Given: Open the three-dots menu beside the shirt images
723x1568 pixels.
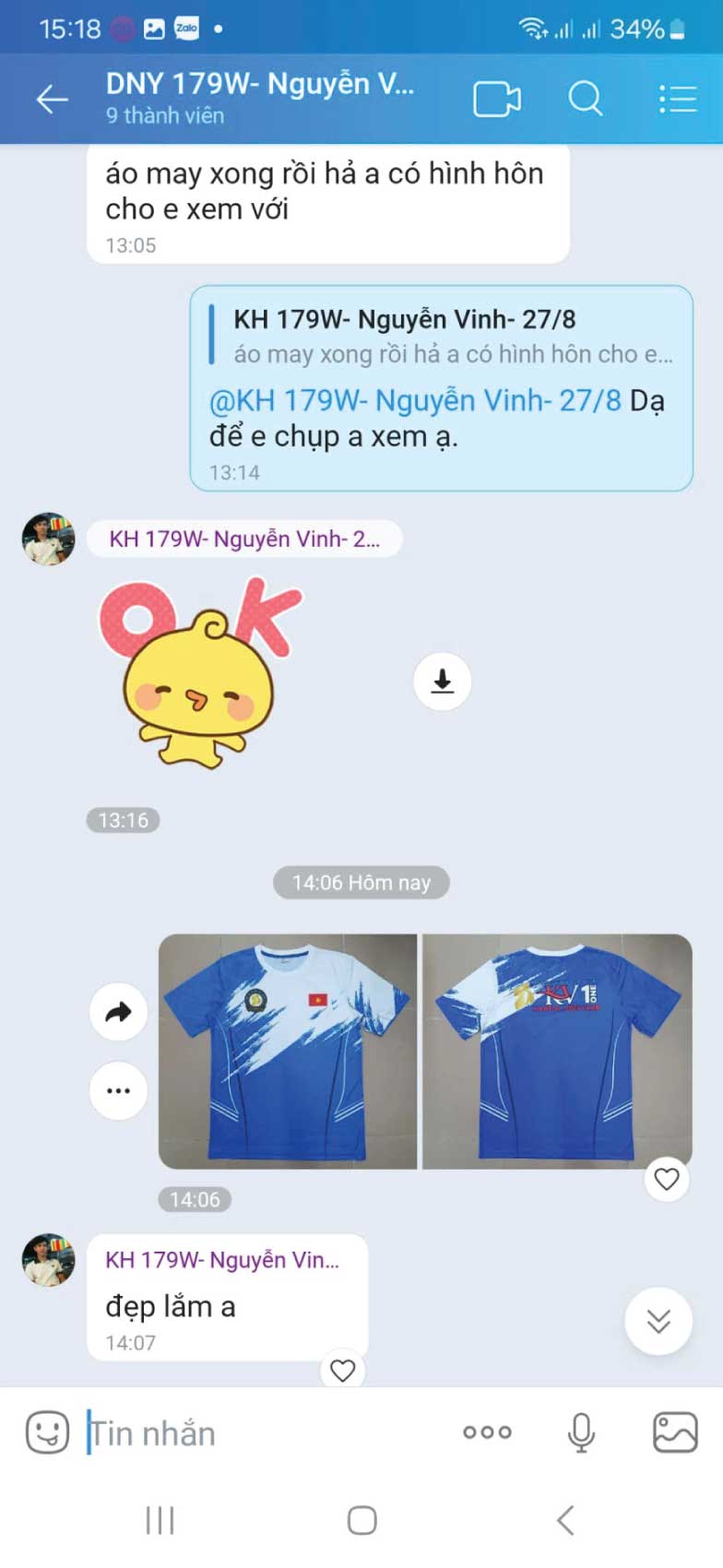Looking at the screenshot, I should click(118, 1090).
